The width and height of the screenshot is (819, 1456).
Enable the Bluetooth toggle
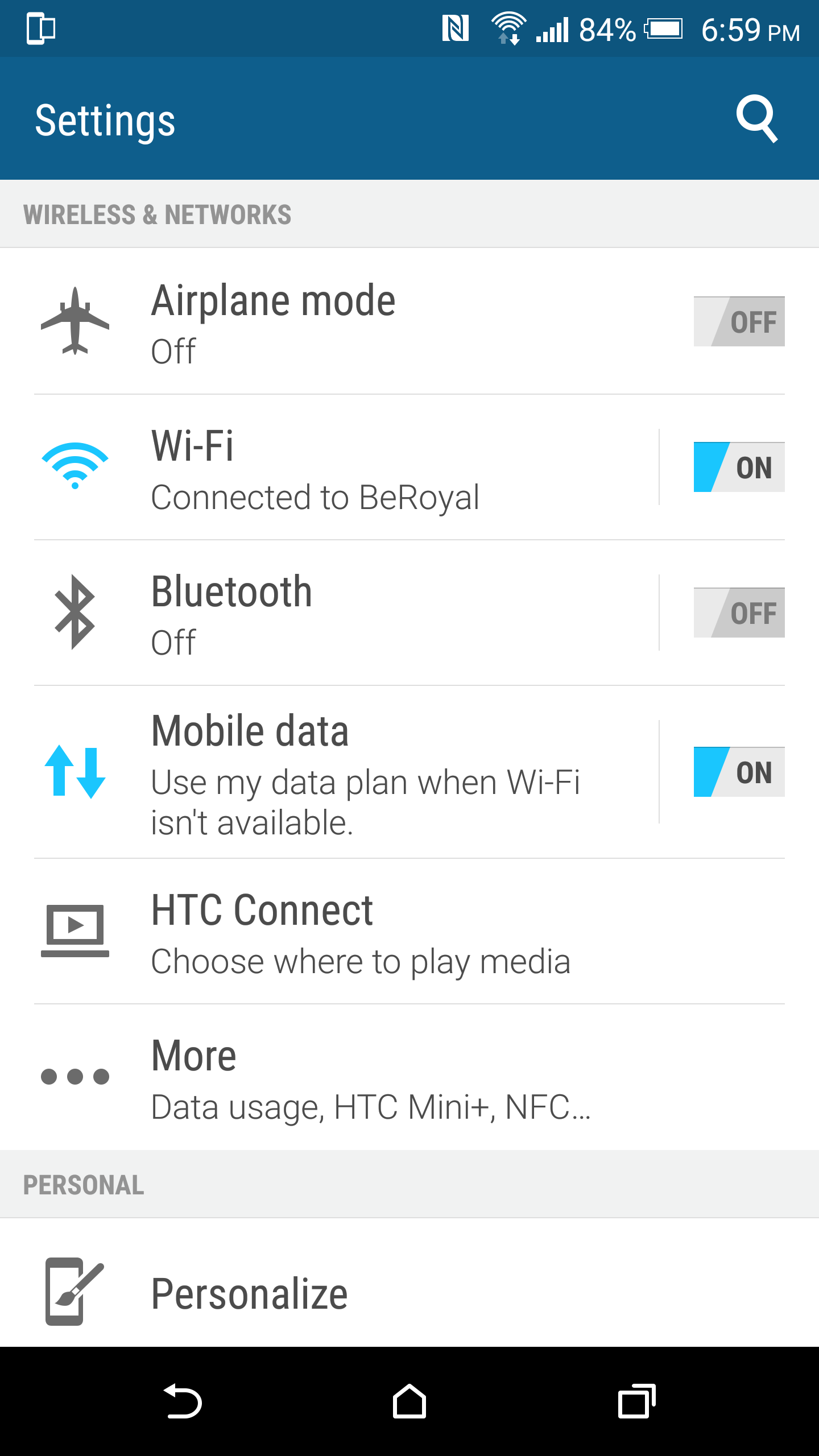[x=739, y=613]
